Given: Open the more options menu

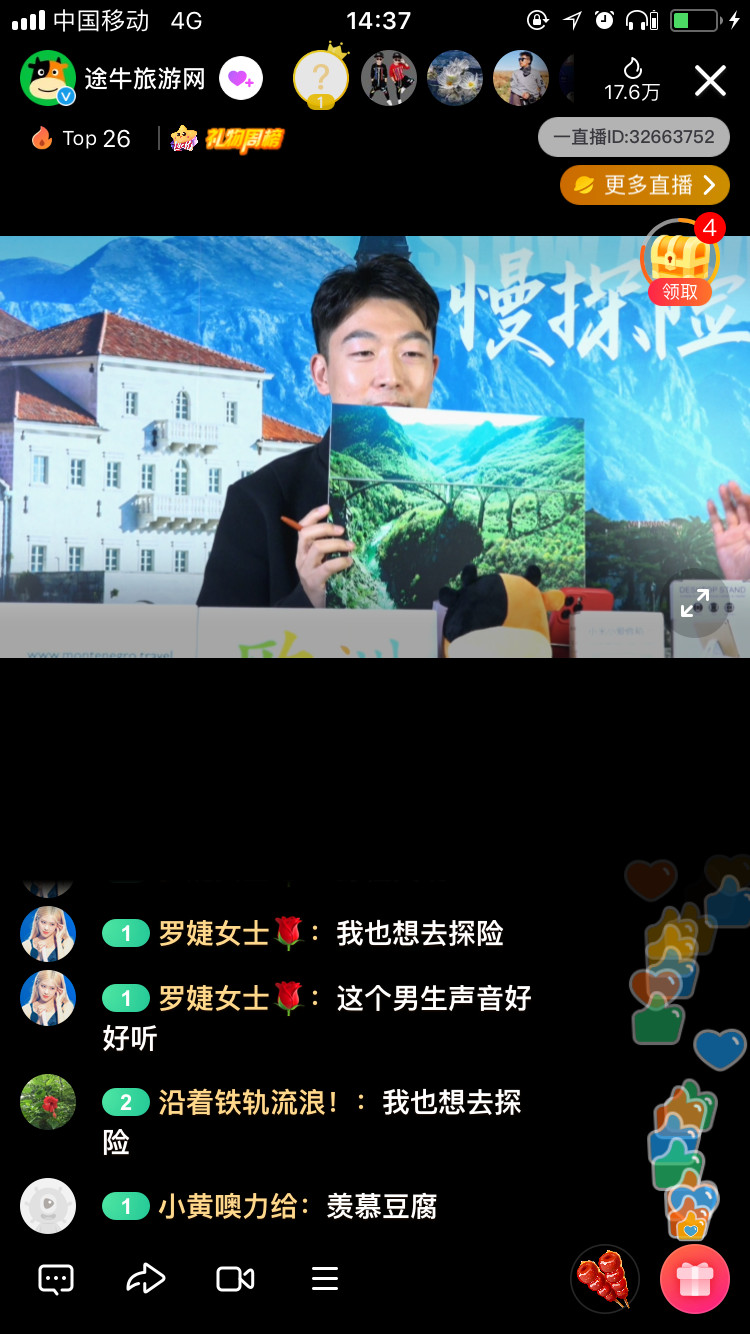Looking at the screenshot, I should pyautogui.click(x=324, y=1279).
